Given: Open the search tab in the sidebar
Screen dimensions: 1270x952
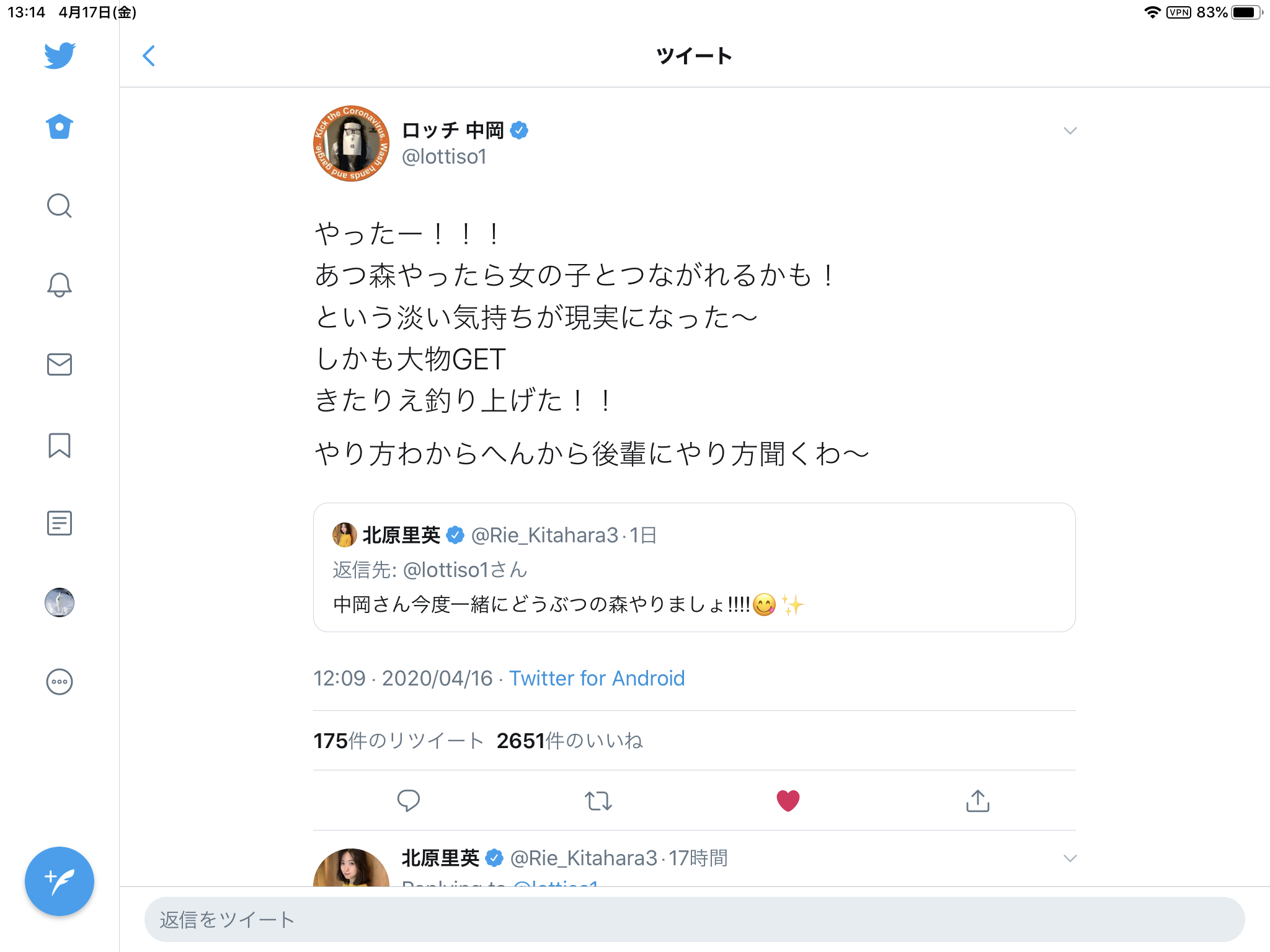Looking at the screenshot, I should (60, 206).
